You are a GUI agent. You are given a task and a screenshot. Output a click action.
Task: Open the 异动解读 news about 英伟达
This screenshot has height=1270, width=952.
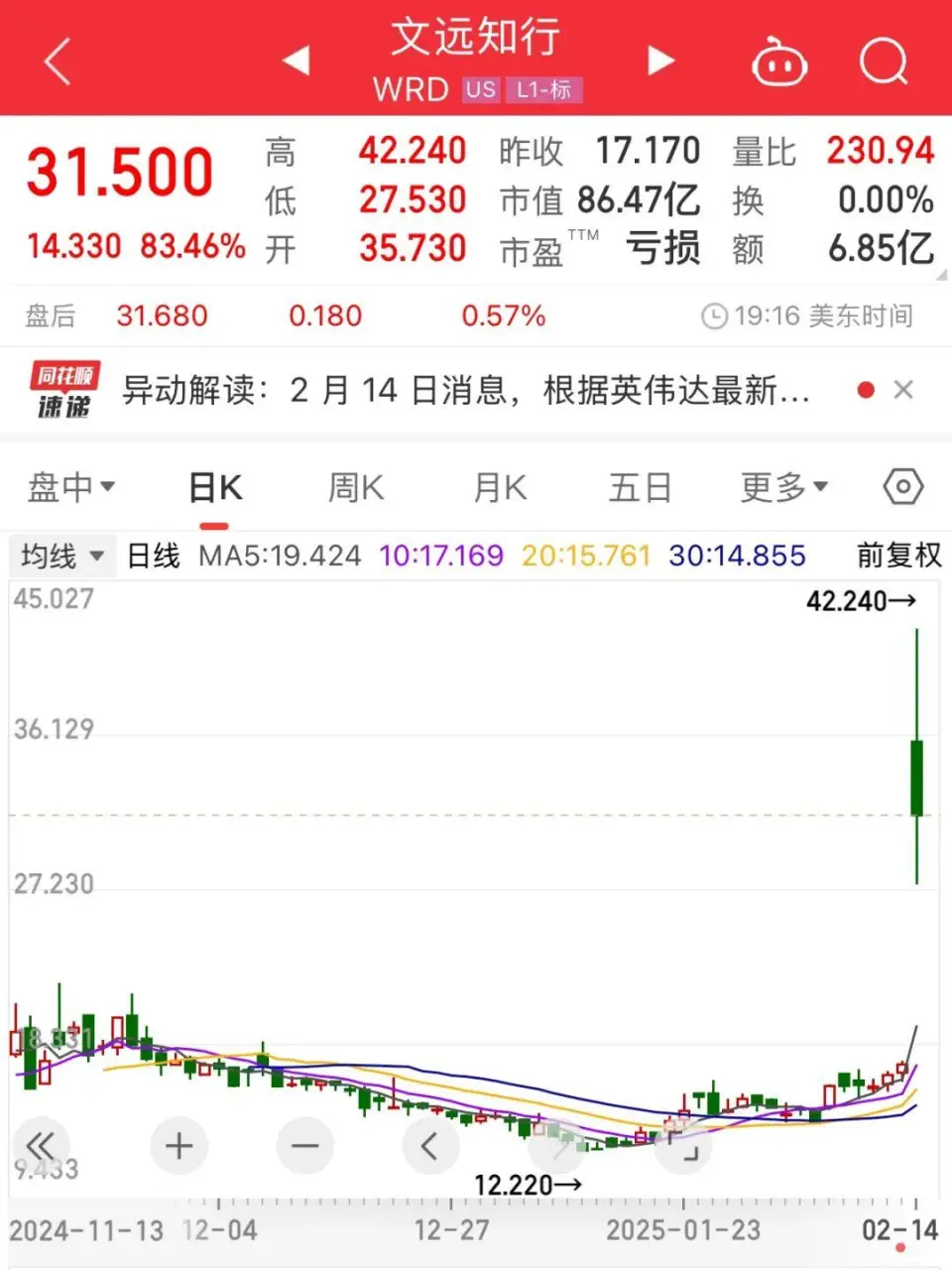tap(466, 390)
